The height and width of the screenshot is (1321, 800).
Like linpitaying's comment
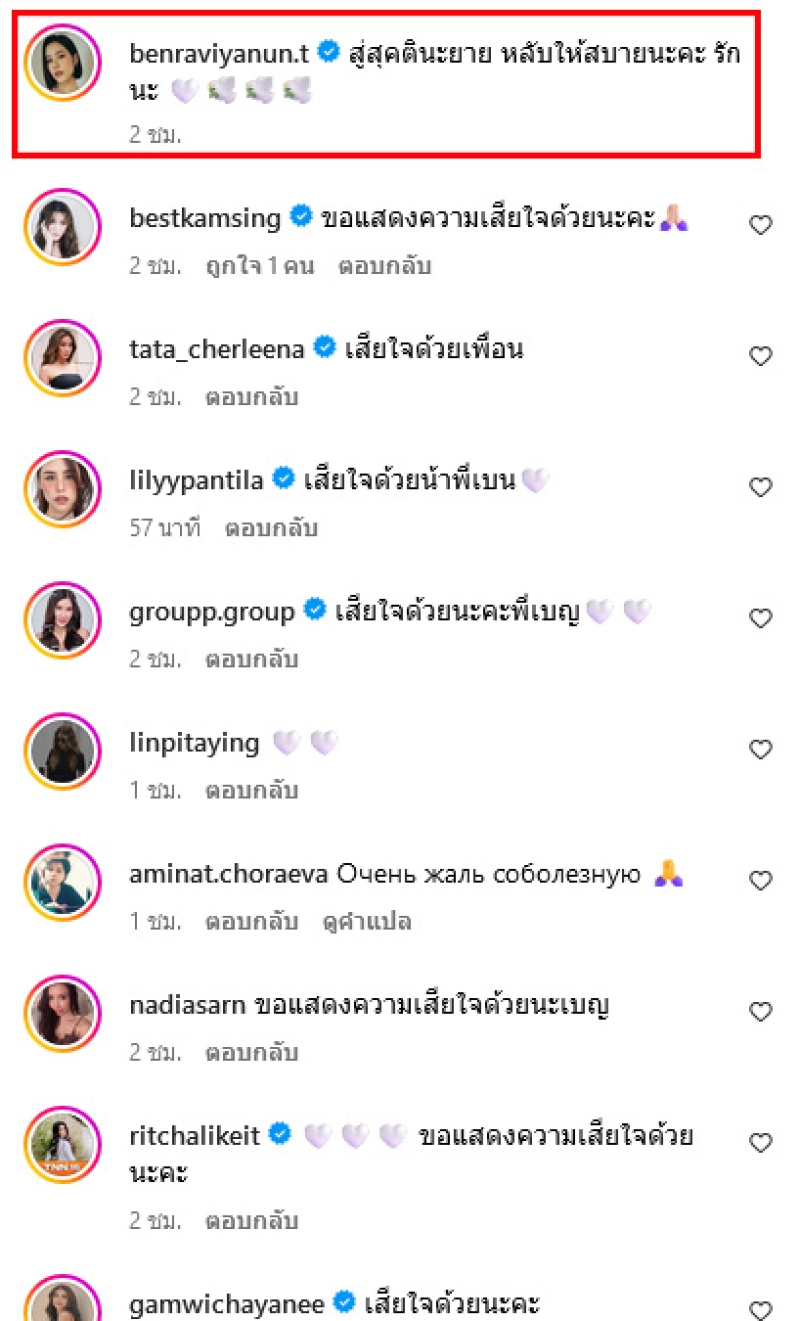[761, 749]
